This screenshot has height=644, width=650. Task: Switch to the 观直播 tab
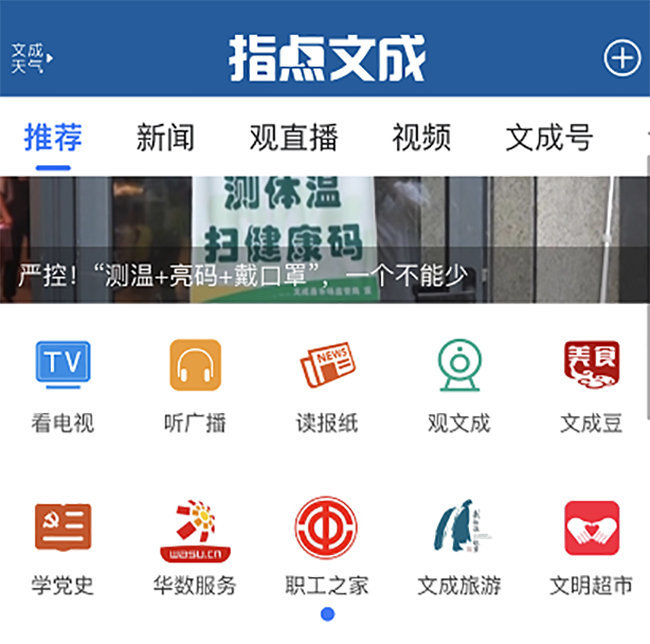293,137
